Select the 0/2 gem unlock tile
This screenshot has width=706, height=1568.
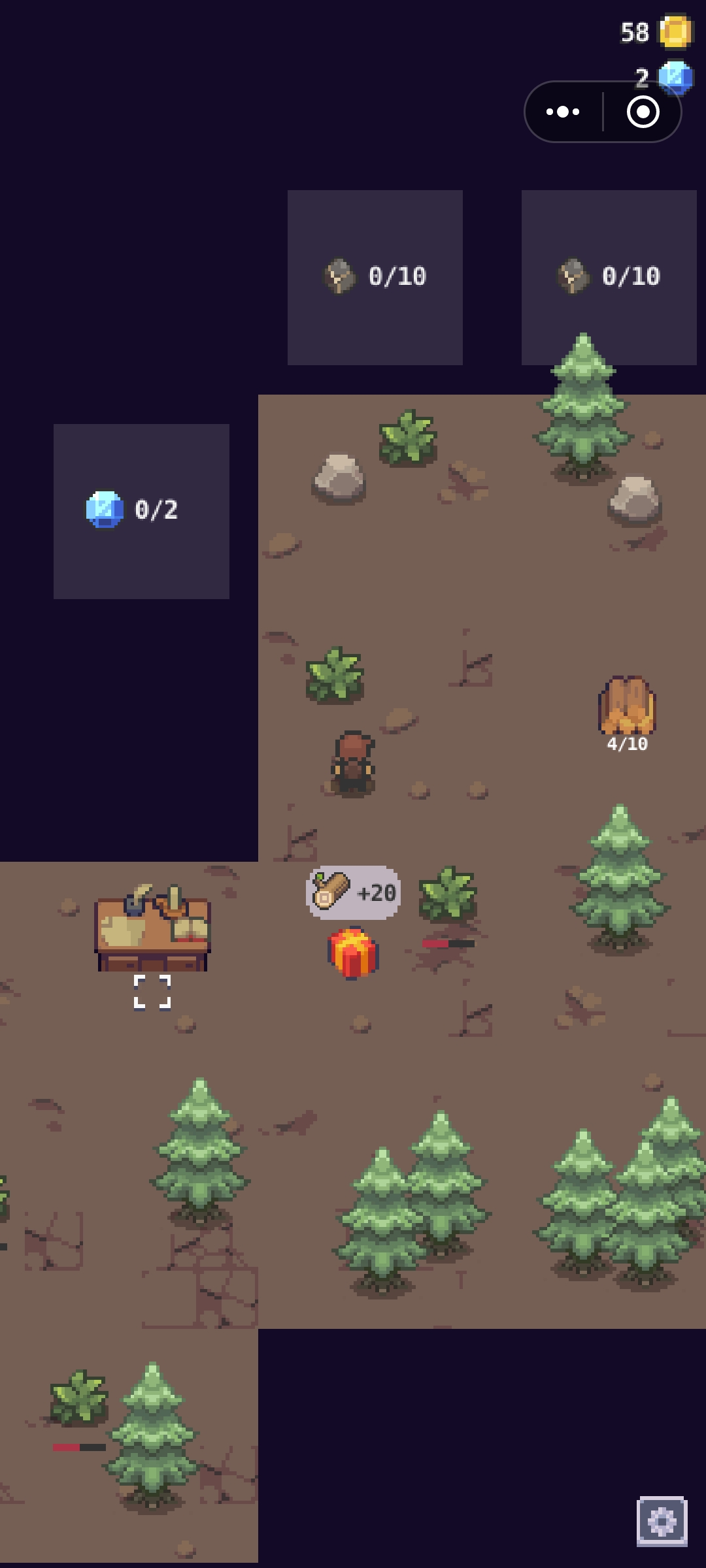(x=141, y=511)
